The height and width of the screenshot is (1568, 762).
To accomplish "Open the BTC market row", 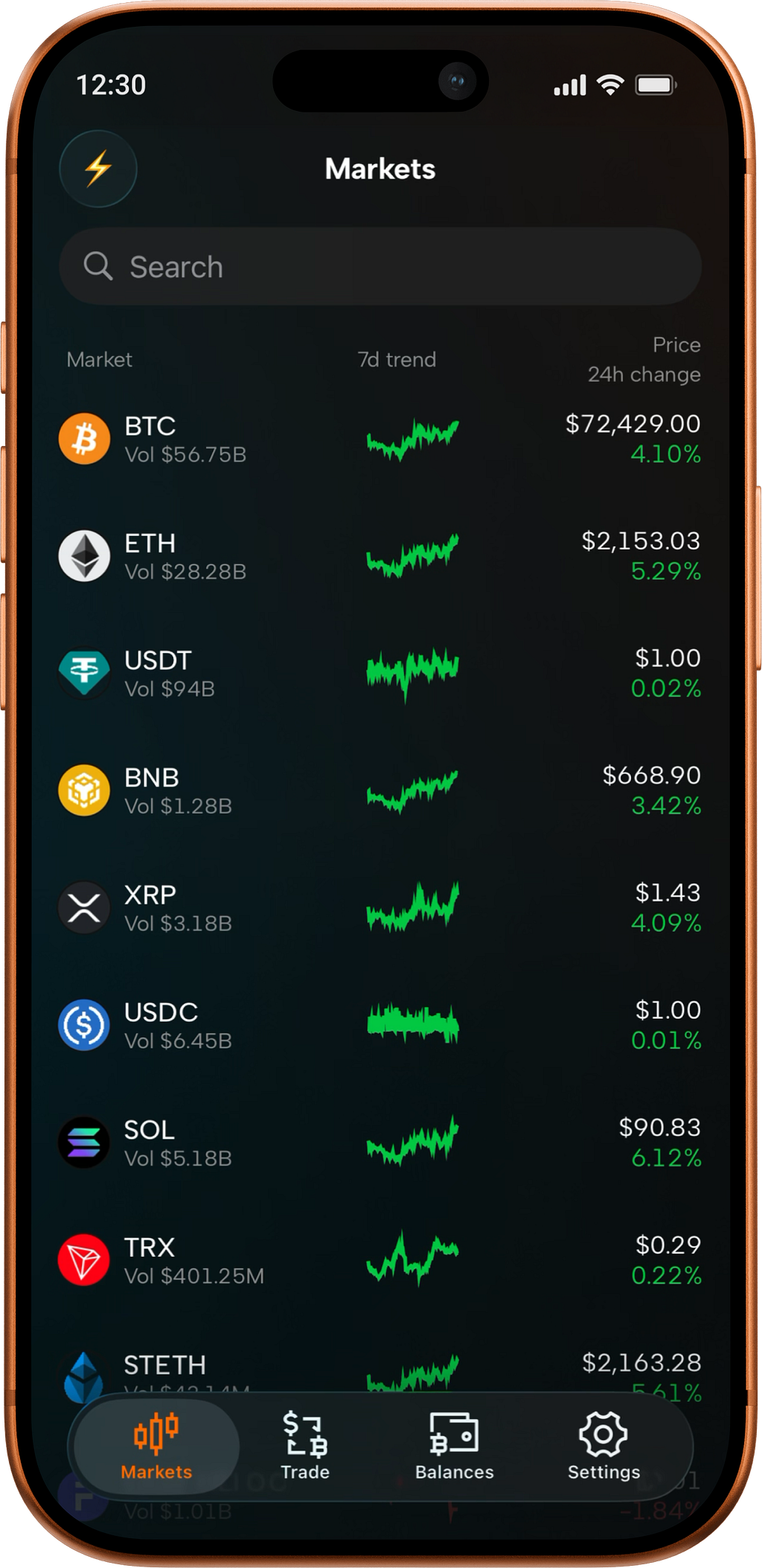I will pyautogui.click(x=380, y=439).
